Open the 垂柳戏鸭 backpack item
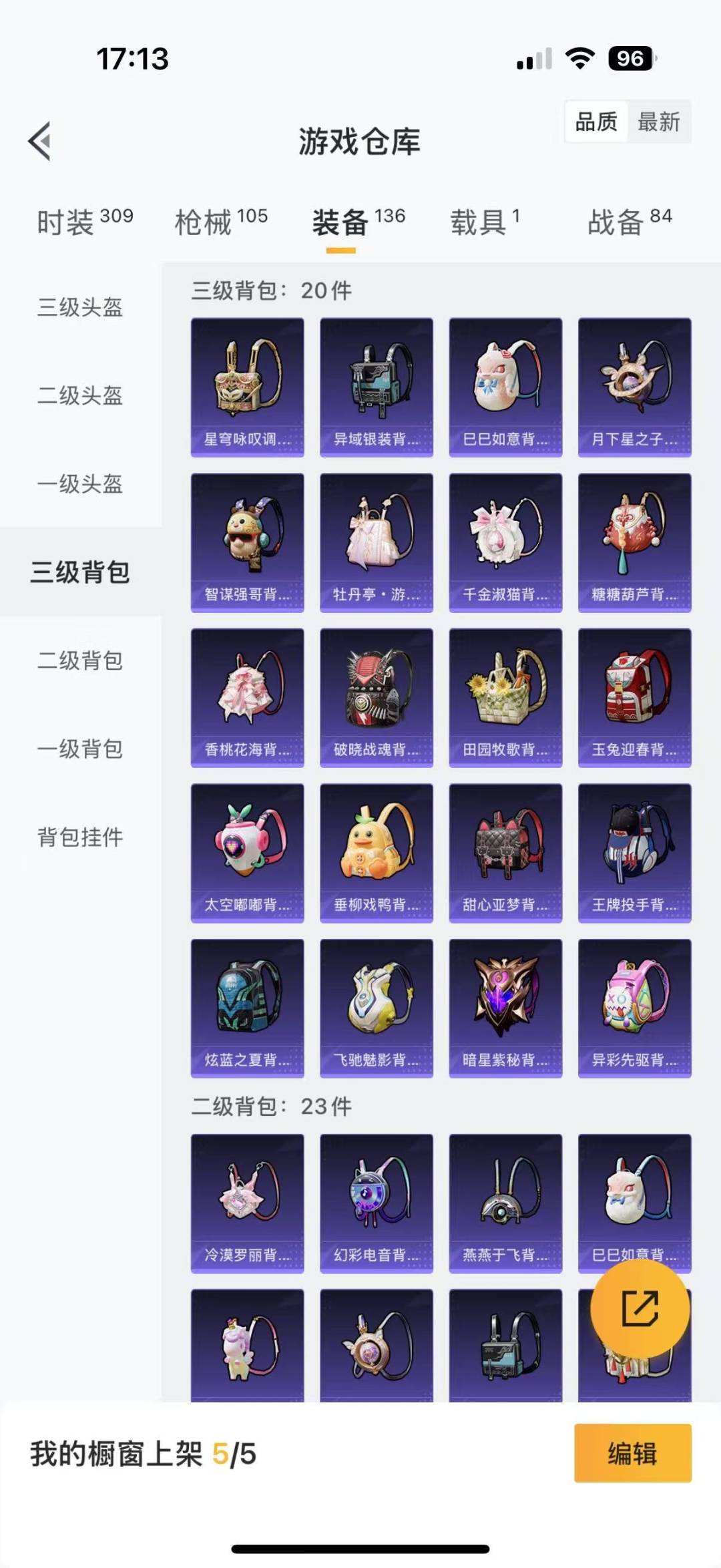The image size is (721, 1568). coord(377,853)
